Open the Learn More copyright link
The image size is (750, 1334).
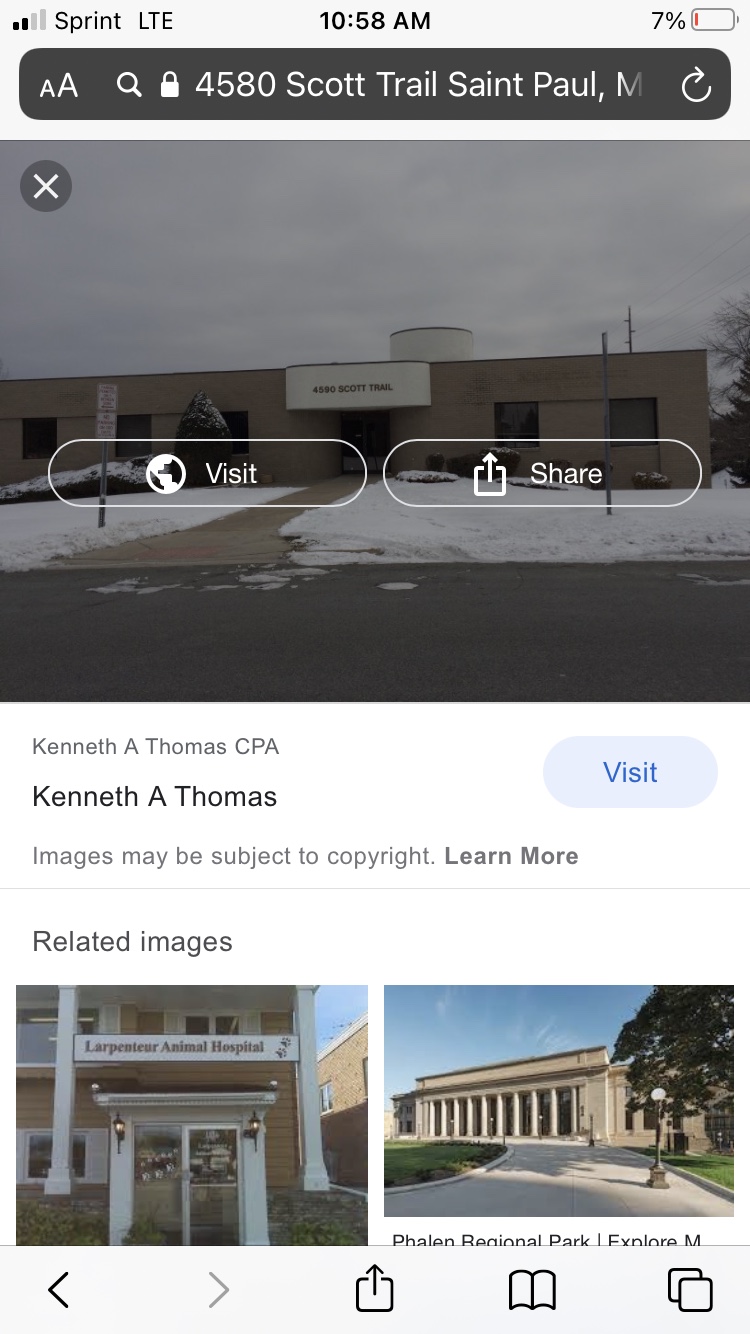(x=511, y=856)
